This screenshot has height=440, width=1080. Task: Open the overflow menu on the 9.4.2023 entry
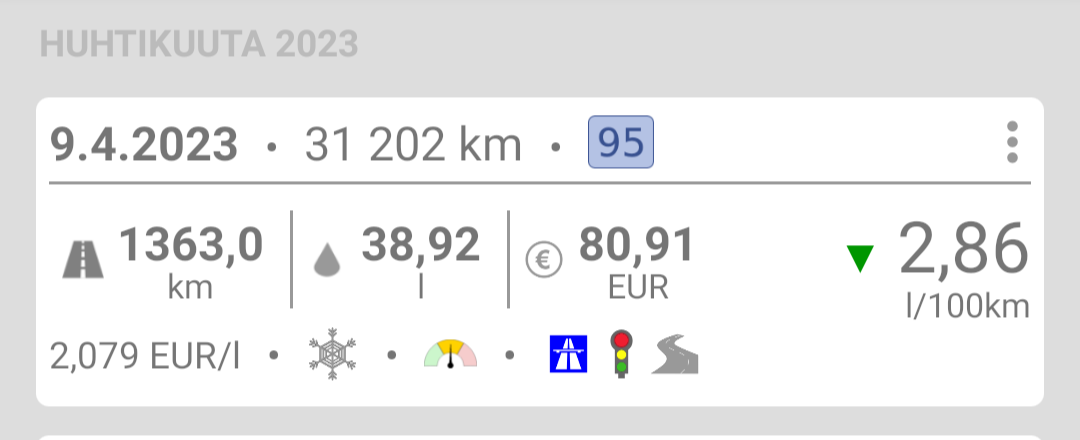(1012, 143)
